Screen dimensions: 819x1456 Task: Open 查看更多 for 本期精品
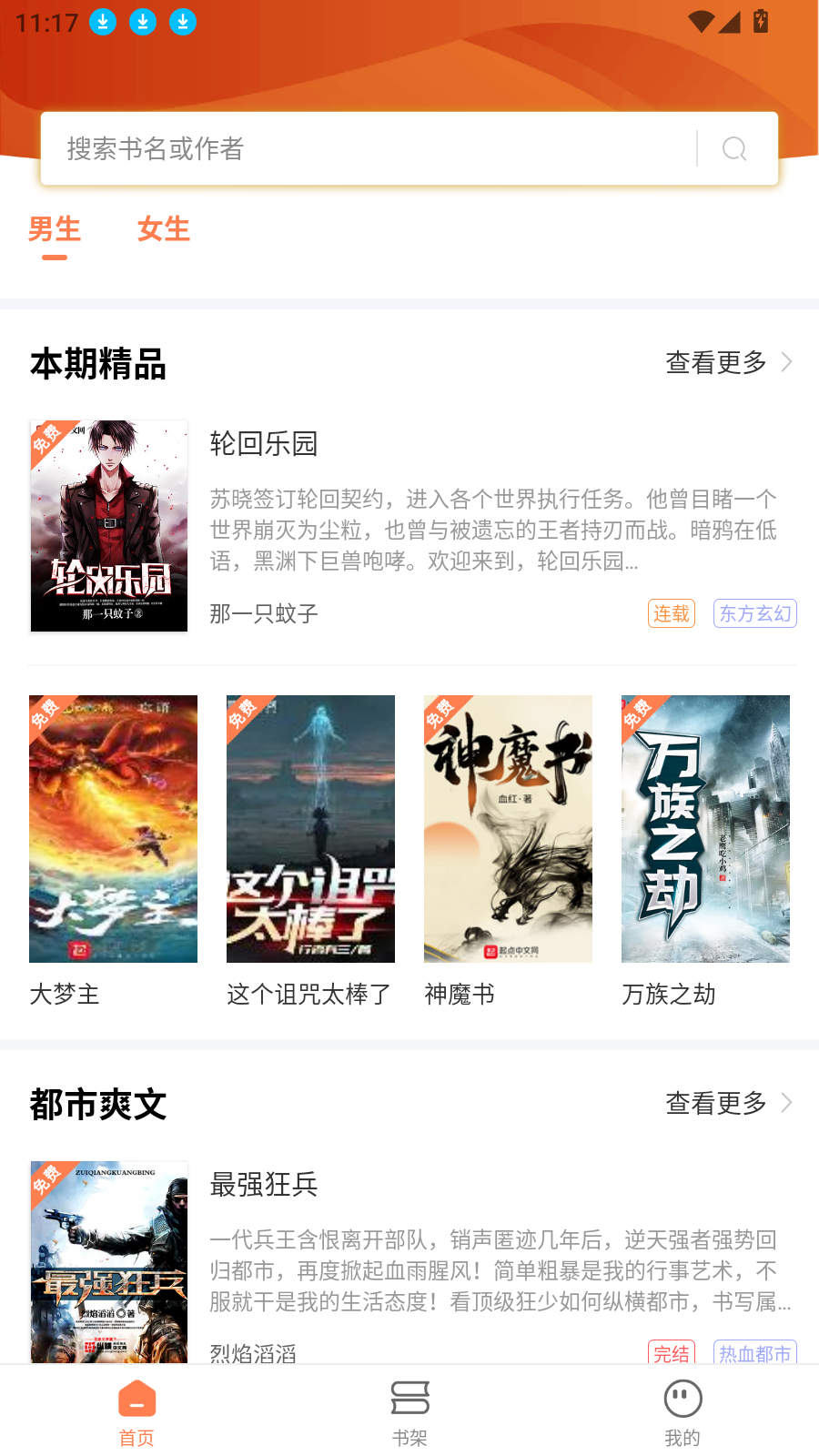pos(714,361)
